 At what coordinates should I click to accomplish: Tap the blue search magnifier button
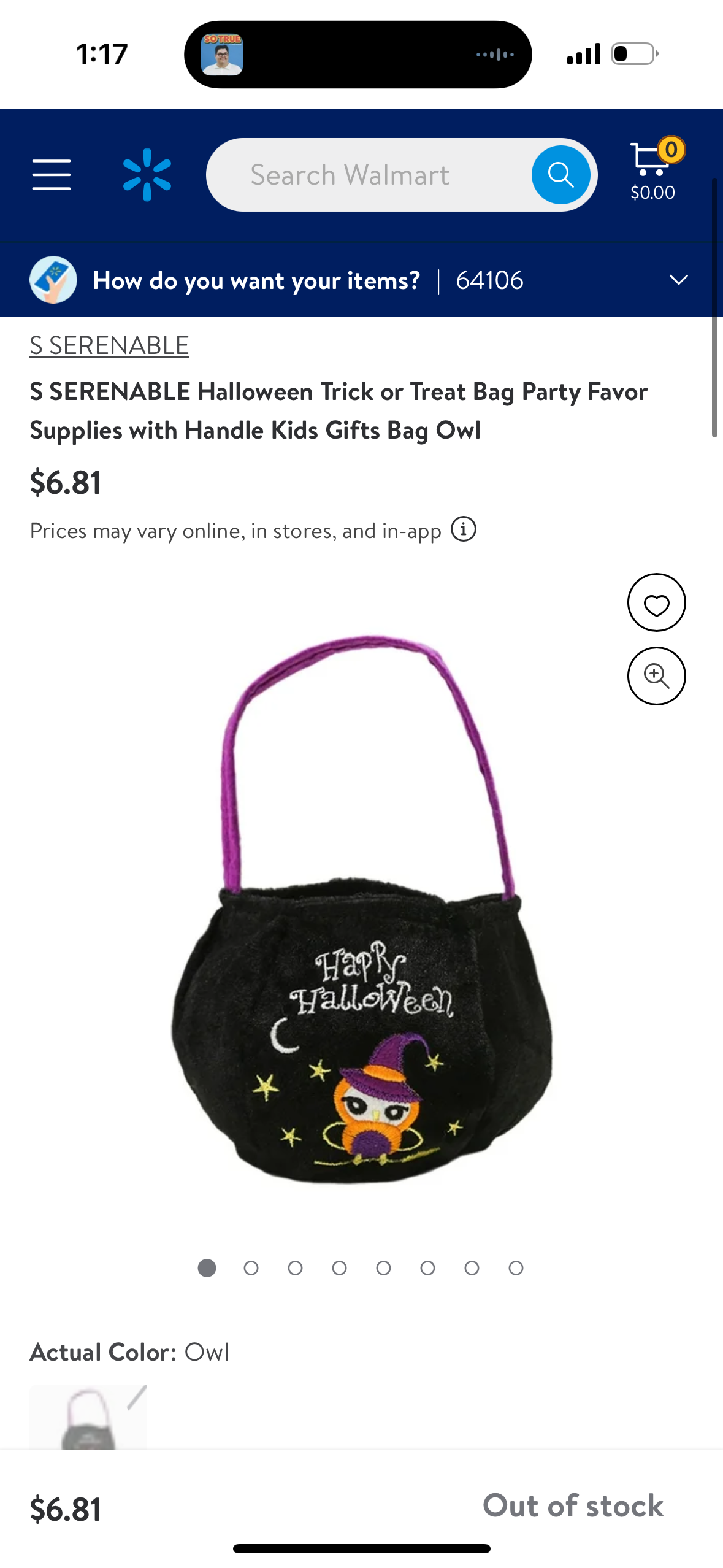click(560, 175)
